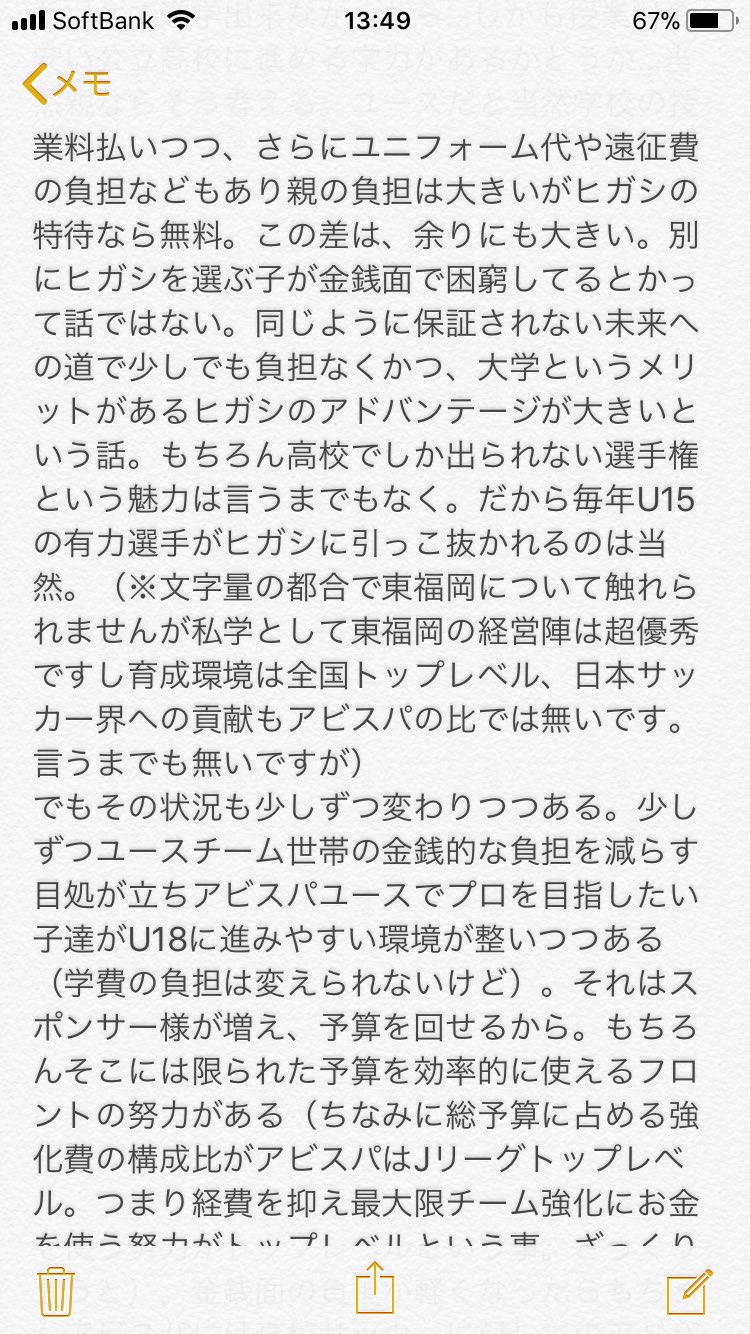
Task: Open the share sheet for this note
Action: pyautogui.click(x=375, y=1286)
